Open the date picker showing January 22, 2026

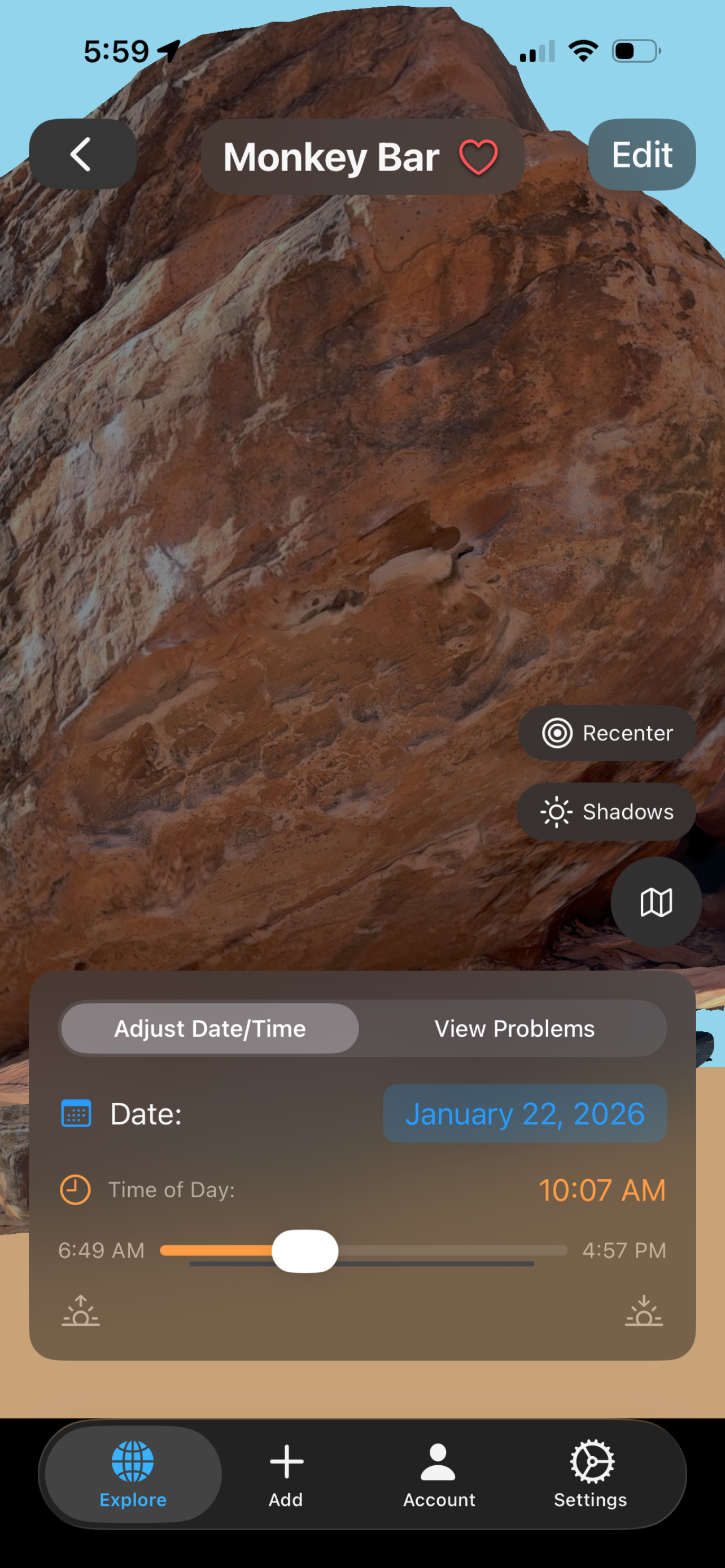coord(524,1113)
